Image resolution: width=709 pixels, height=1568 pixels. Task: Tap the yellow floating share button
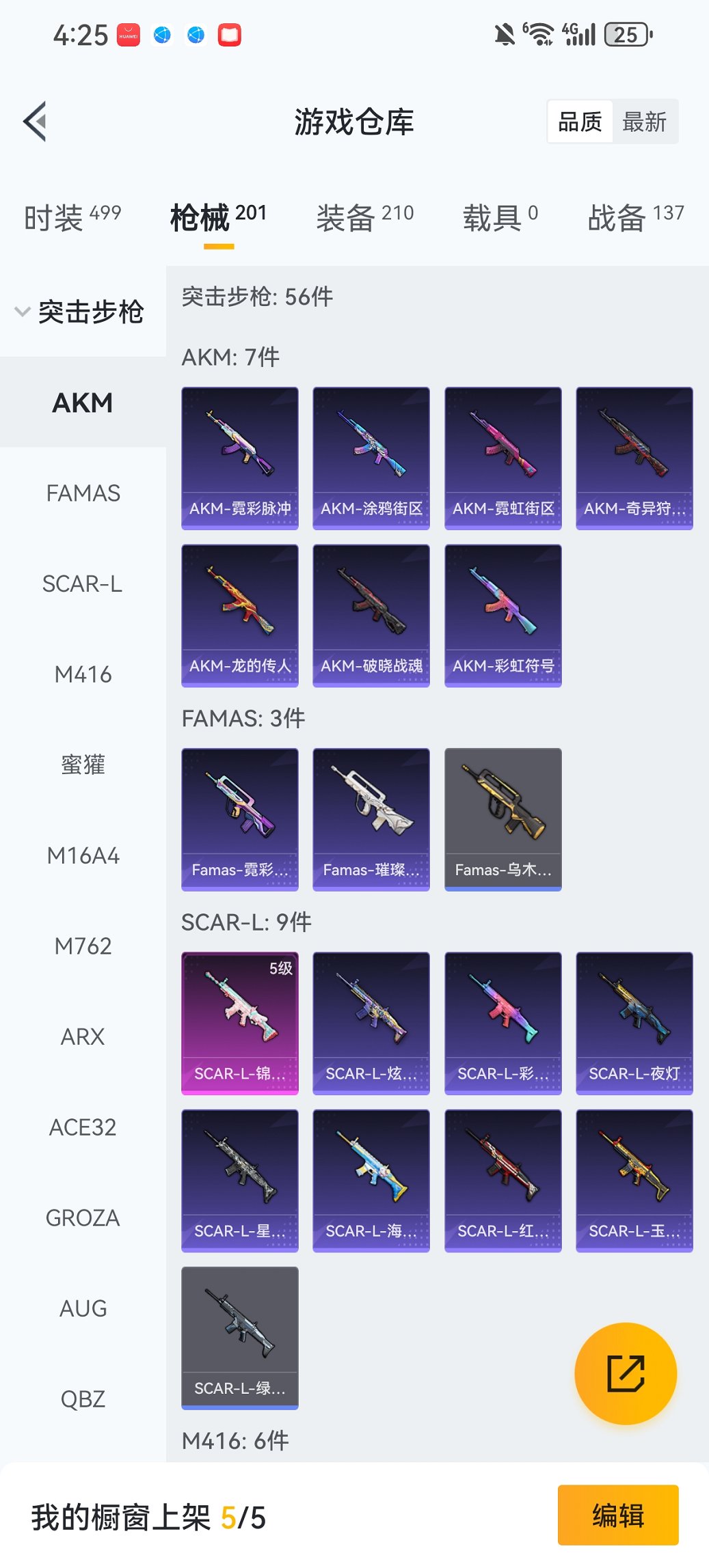pos(626,1373)
